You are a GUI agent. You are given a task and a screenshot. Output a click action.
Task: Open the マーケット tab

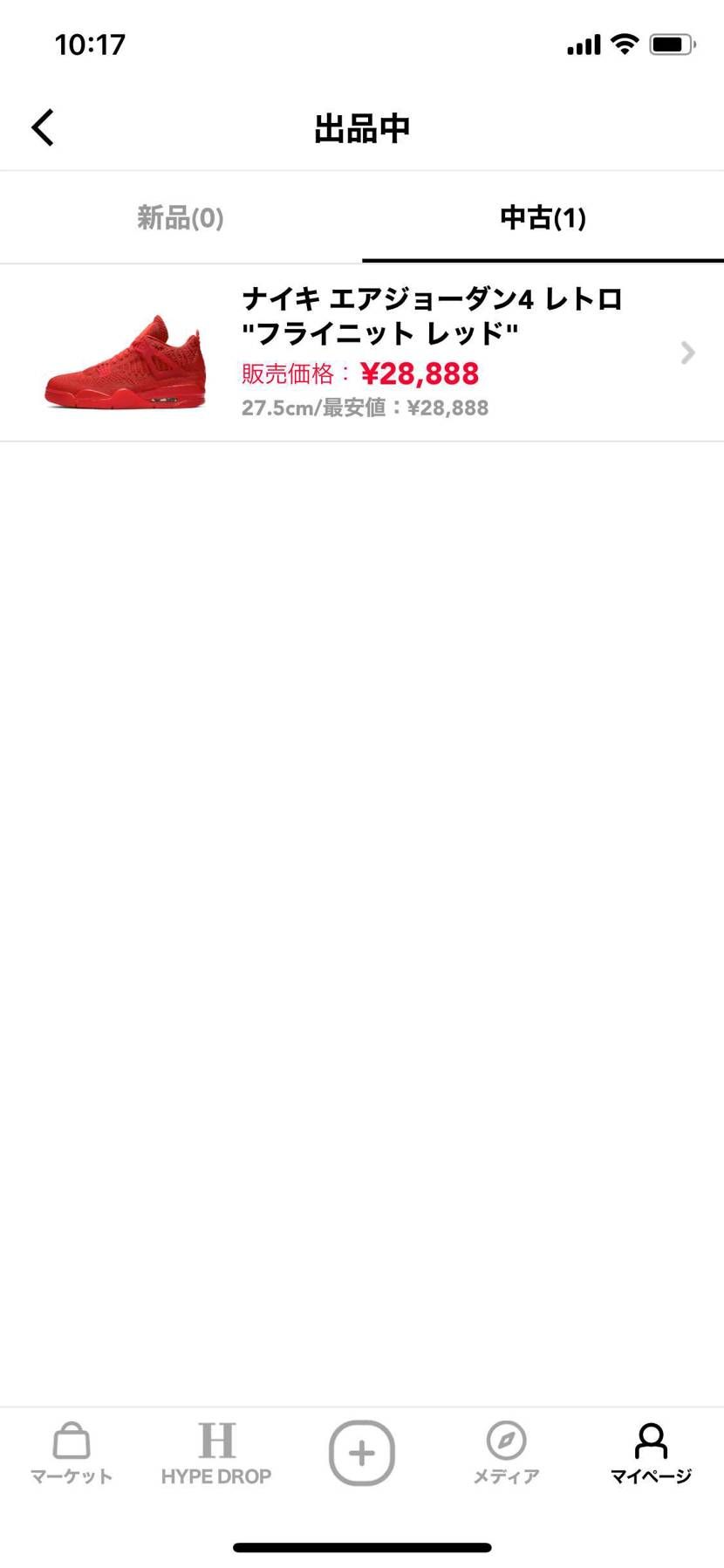(72, 1453)
